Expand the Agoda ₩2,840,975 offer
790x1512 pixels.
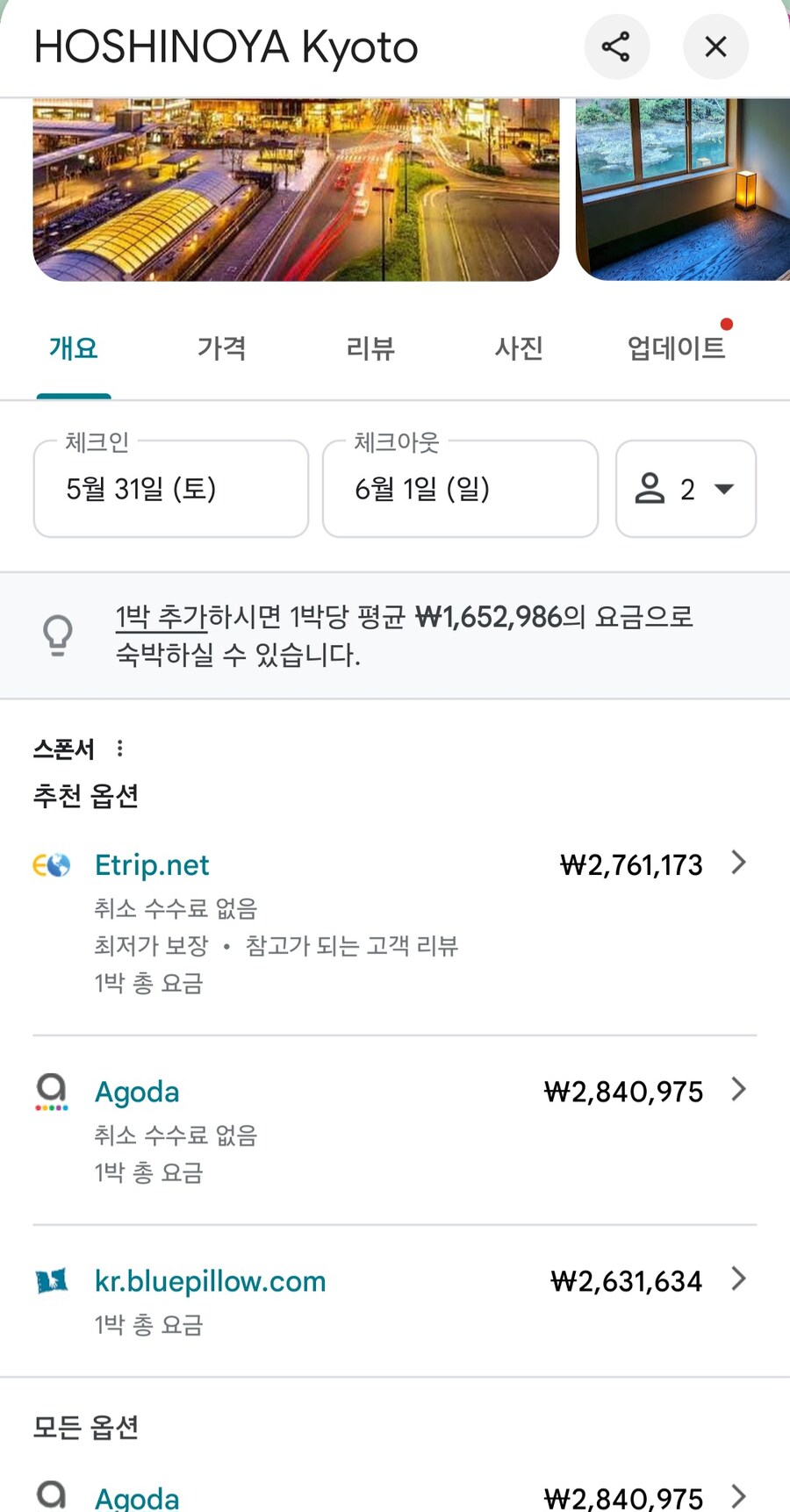(738, 1090)
